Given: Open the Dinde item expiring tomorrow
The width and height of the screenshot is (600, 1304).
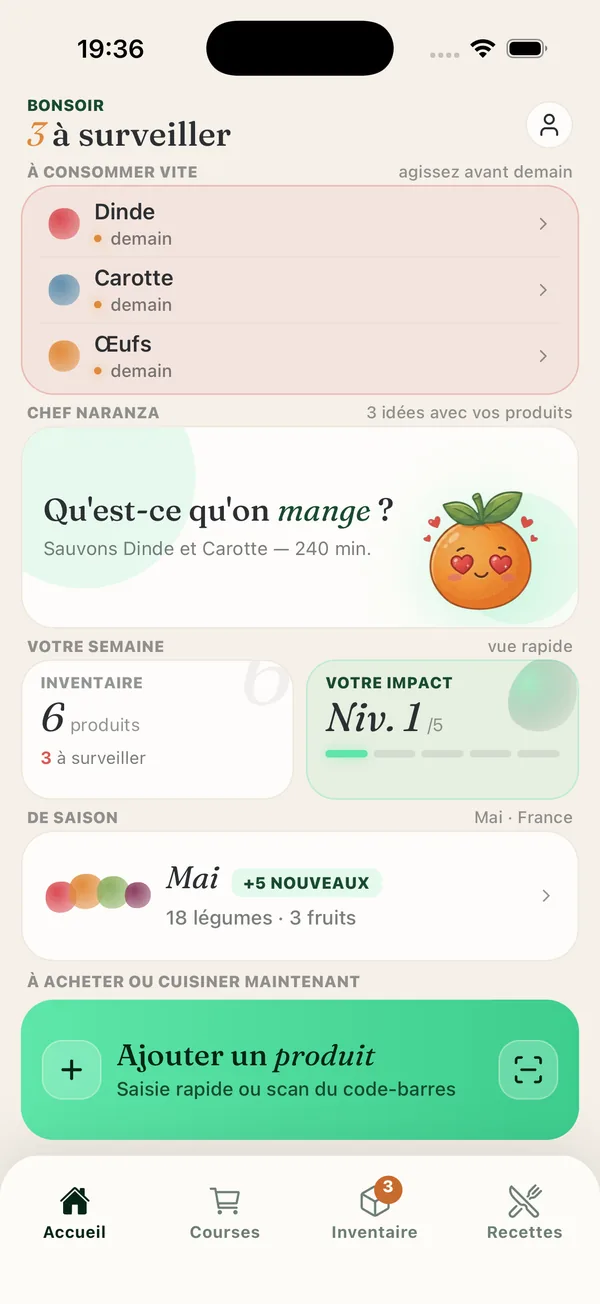Looking at the screenshot, I should [x=300, y=224].
